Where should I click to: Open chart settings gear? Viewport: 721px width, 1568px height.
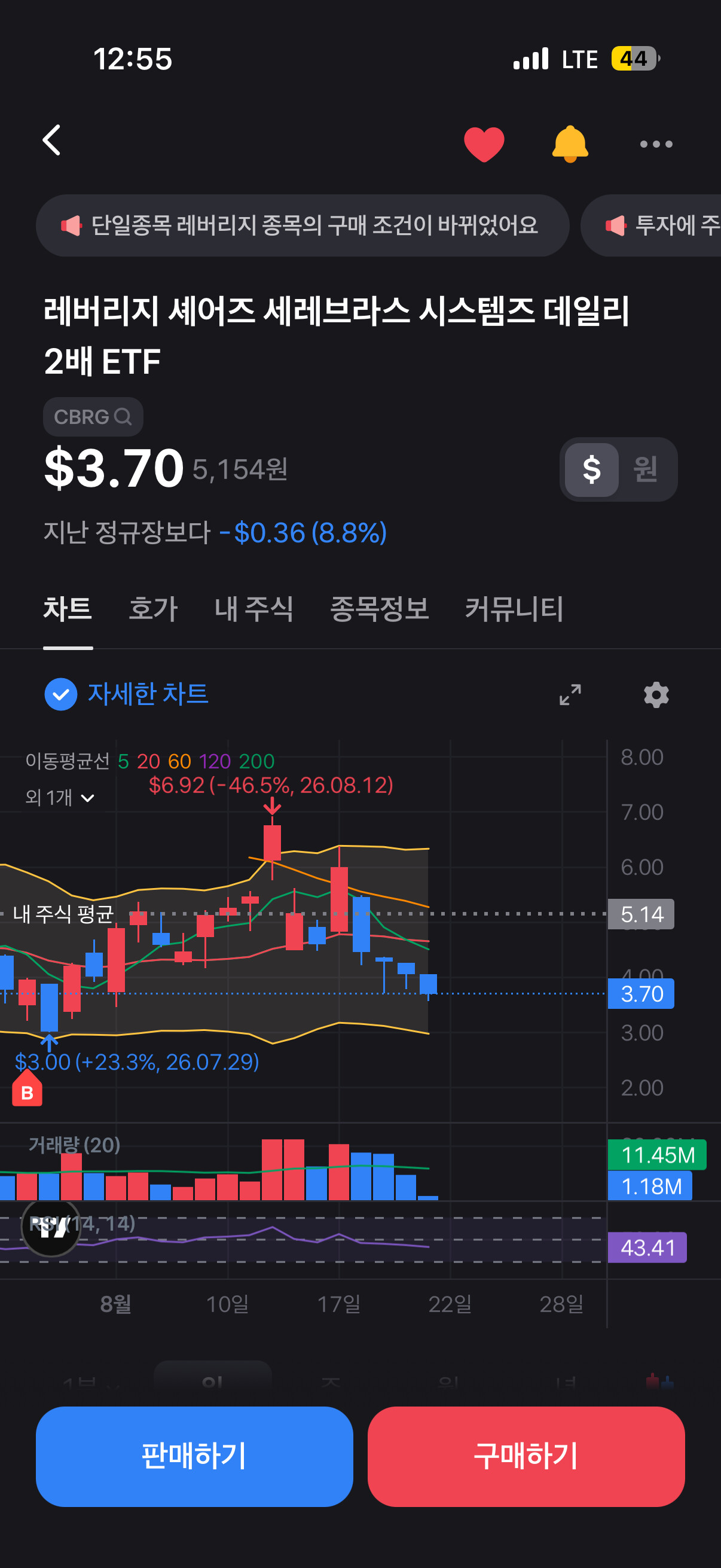(656, 694)
